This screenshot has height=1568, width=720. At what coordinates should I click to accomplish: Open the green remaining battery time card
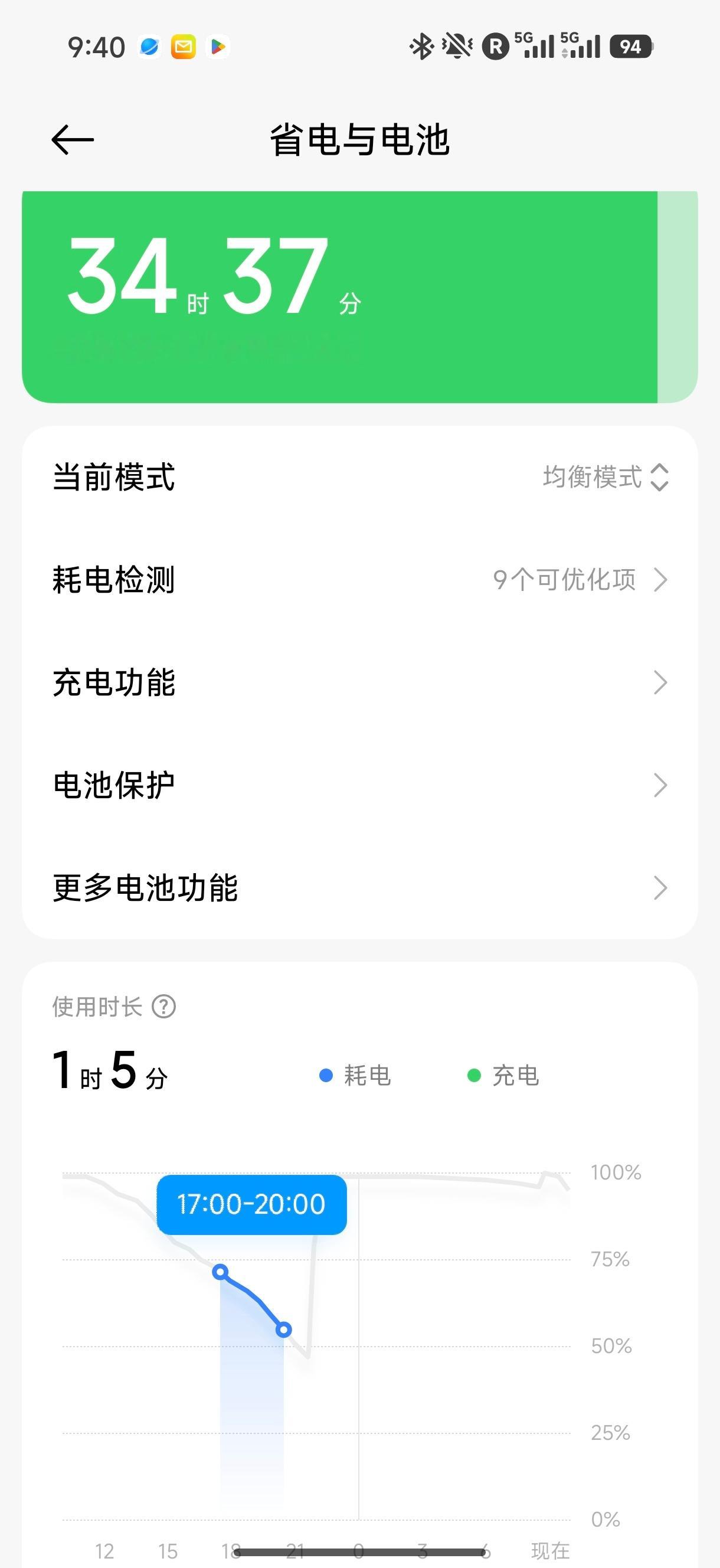[x=359, y=297]
